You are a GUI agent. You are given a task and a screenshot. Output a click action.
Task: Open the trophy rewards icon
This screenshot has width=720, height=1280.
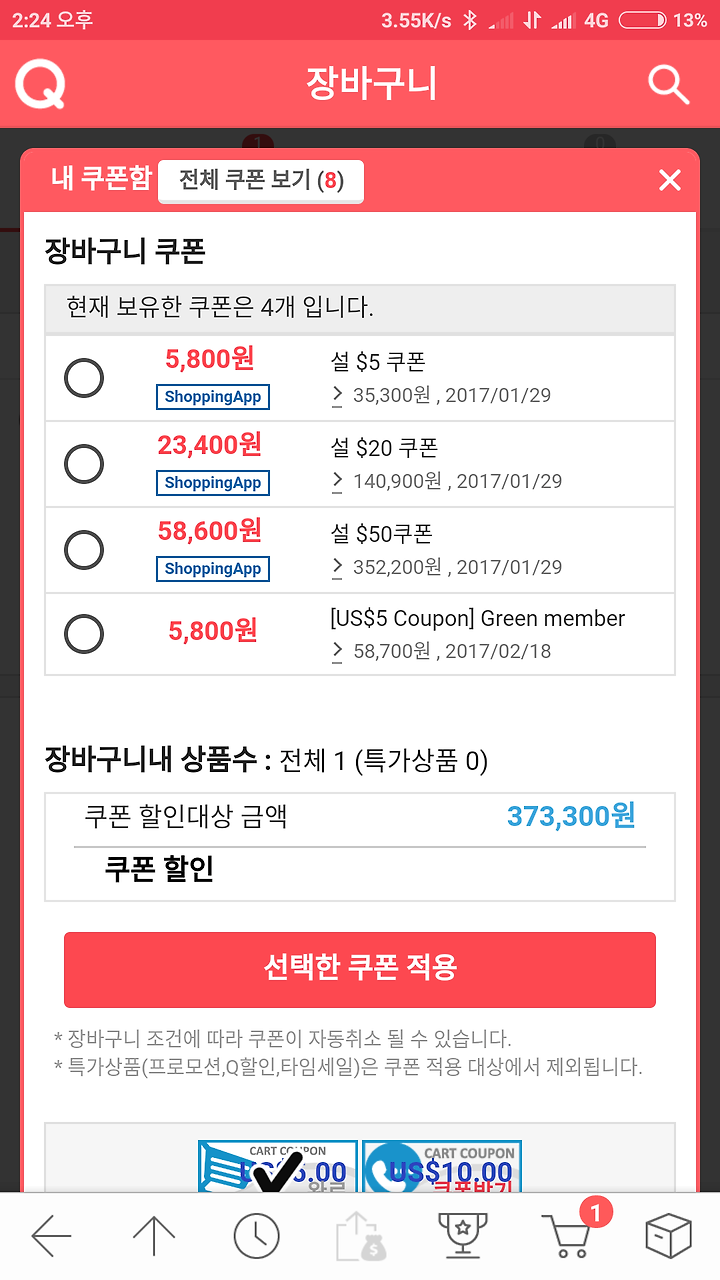463,1237
